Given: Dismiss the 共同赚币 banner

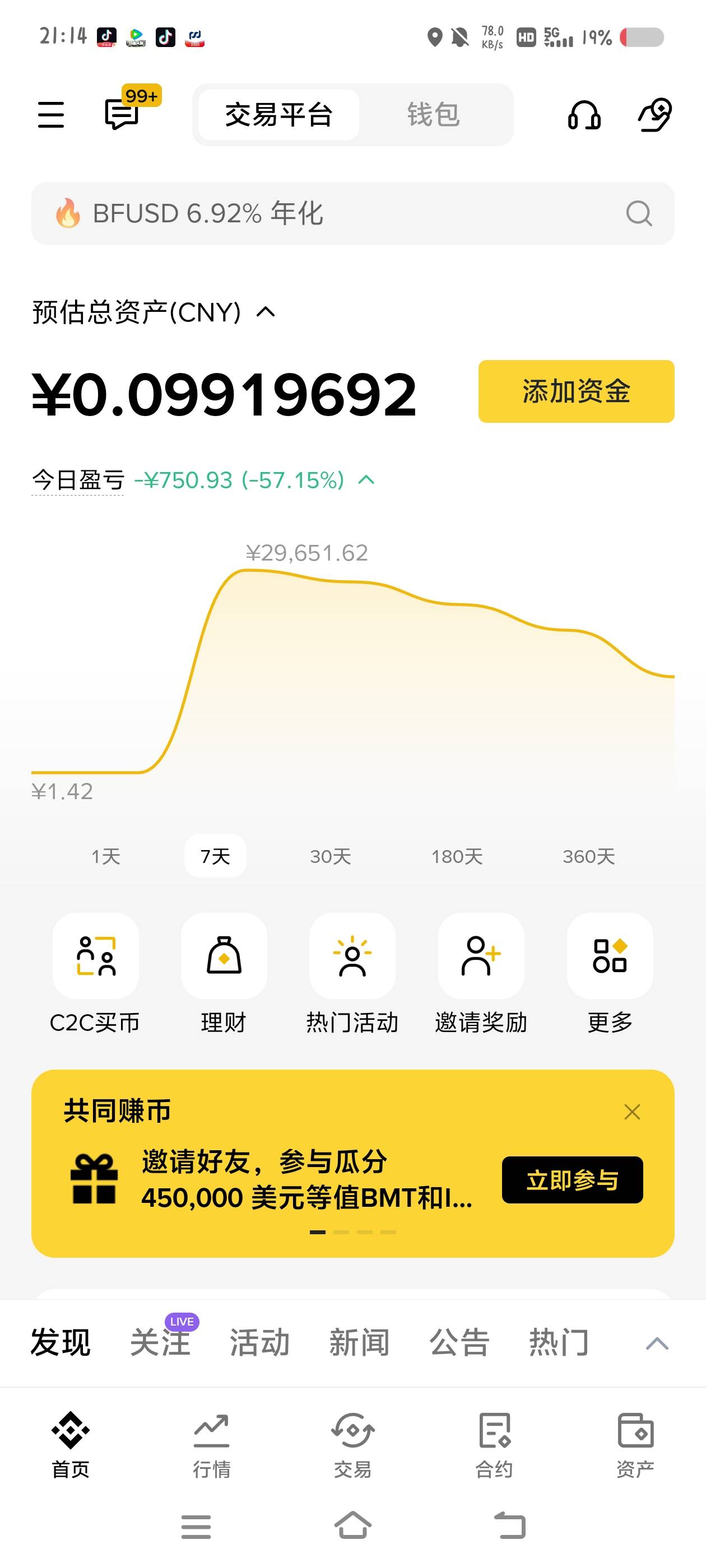Looking at the screenshot, I should coord(632,1112).
